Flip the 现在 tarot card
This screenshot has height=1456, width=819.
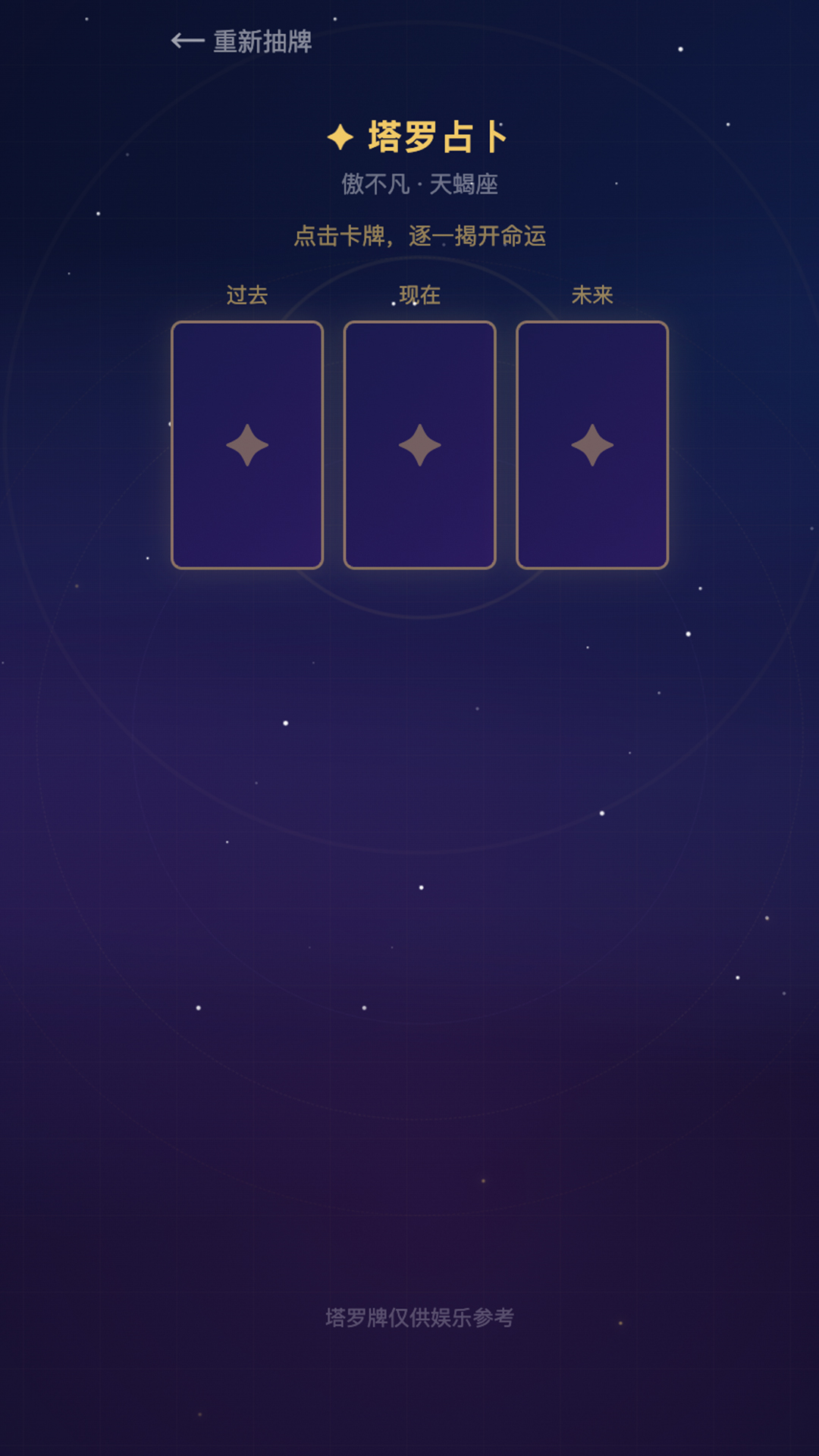pyautogui.click(x=420, y=445)
